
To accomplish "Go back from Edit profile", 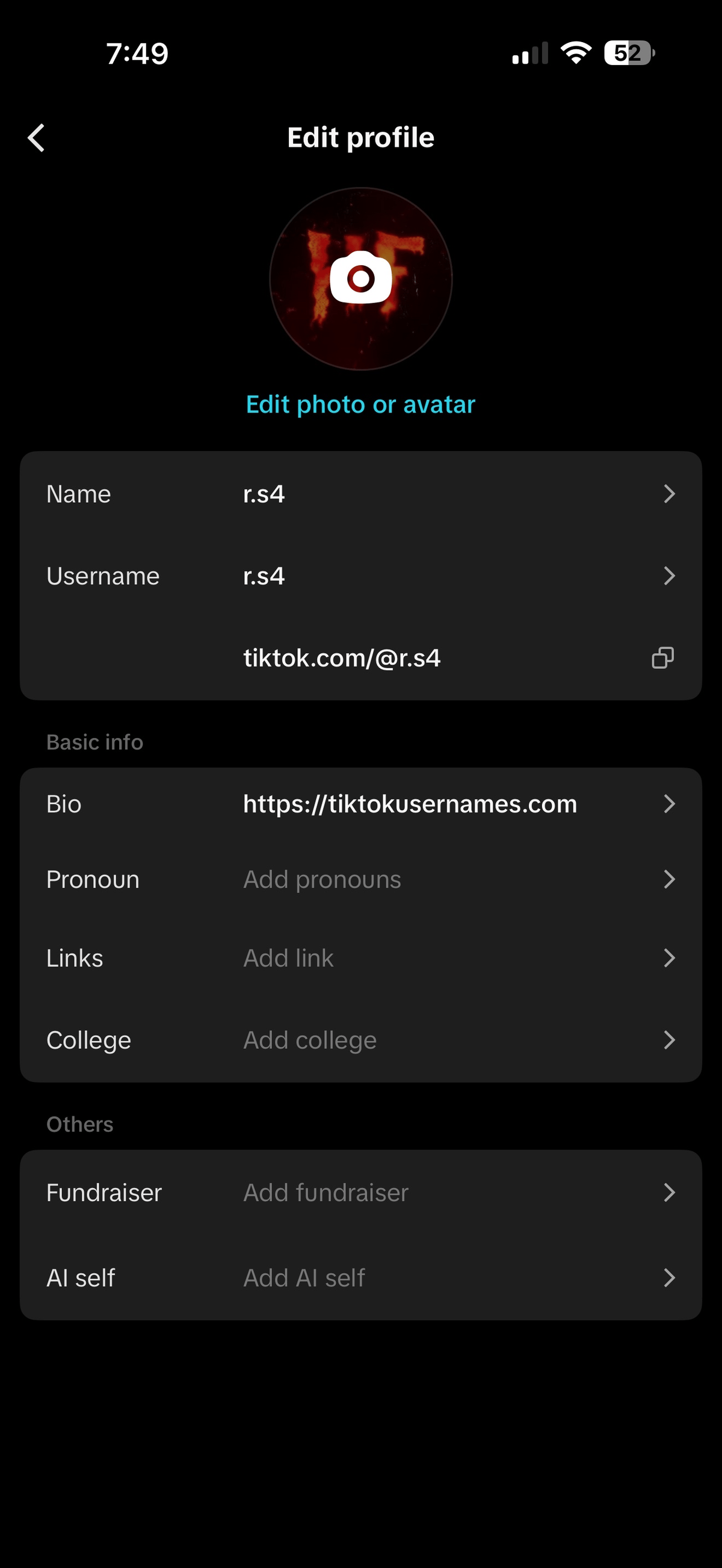I will point(37,138).
